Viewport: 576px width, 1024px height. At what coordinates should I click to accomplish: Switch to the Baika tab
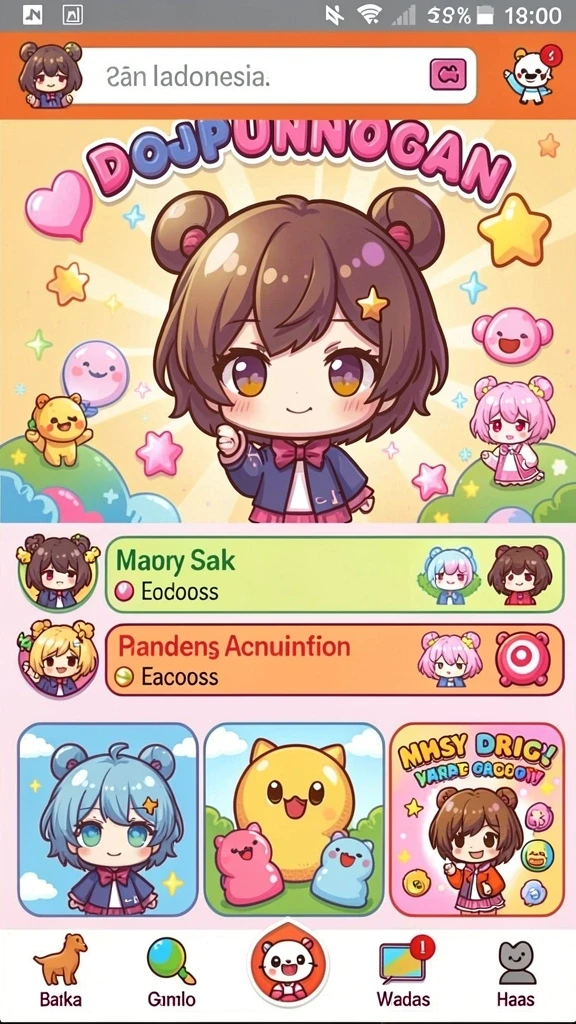click(60, 969)
